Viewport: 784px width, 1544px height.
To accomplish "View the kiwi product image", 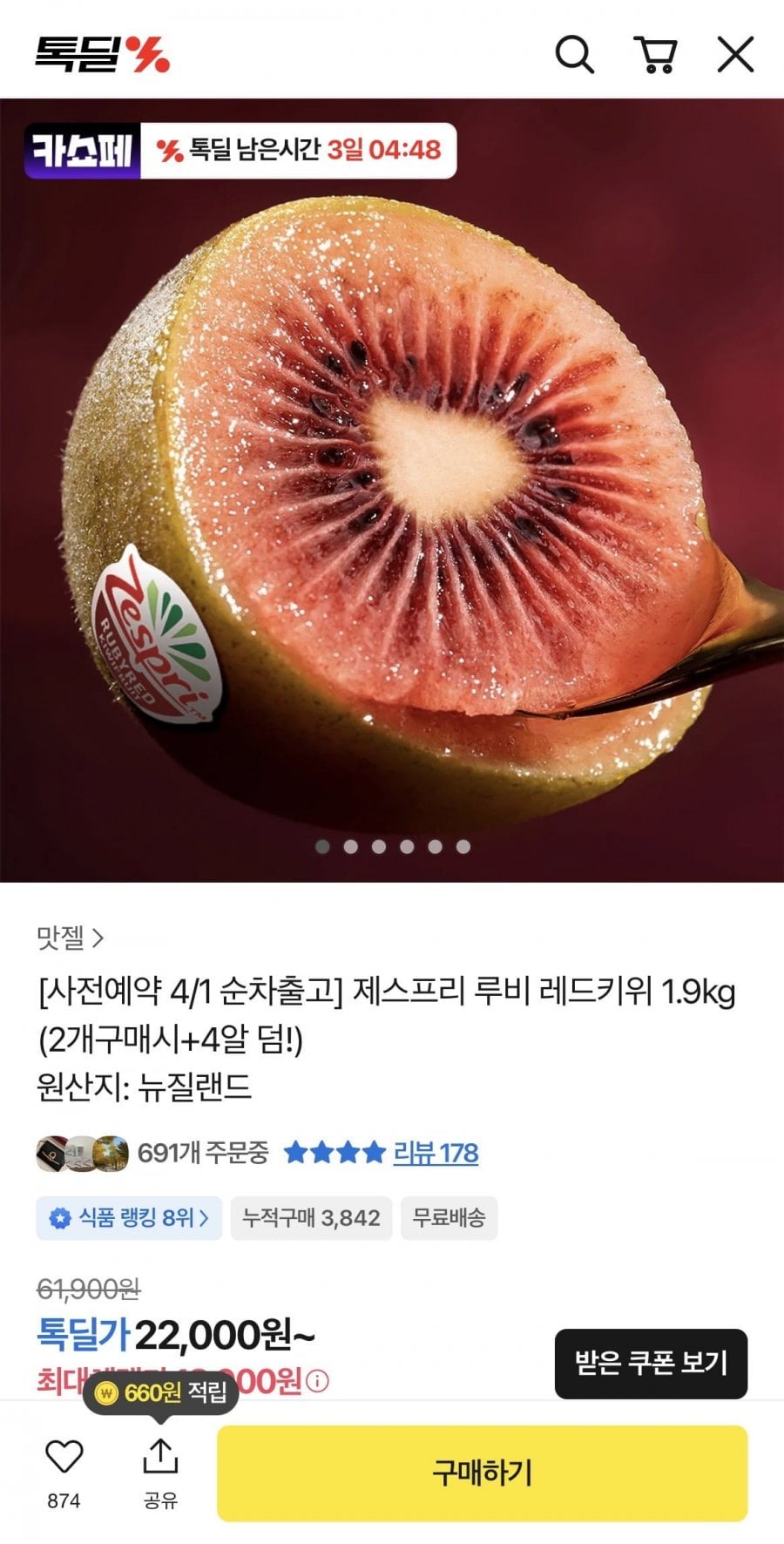I will tap(392, 488).
